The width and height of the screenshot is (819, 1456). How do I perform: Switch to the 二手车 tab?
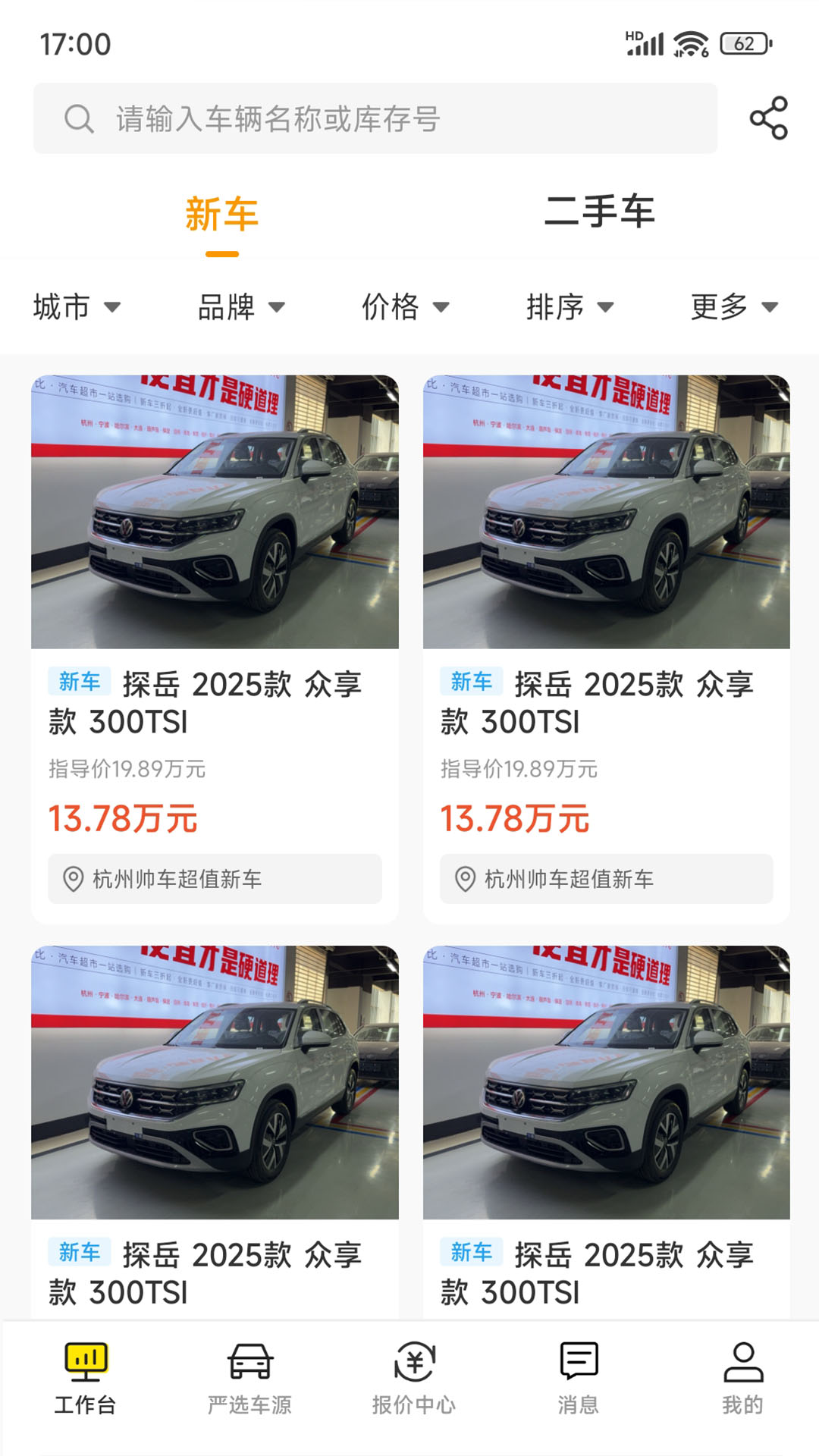[x=599, y=212]
